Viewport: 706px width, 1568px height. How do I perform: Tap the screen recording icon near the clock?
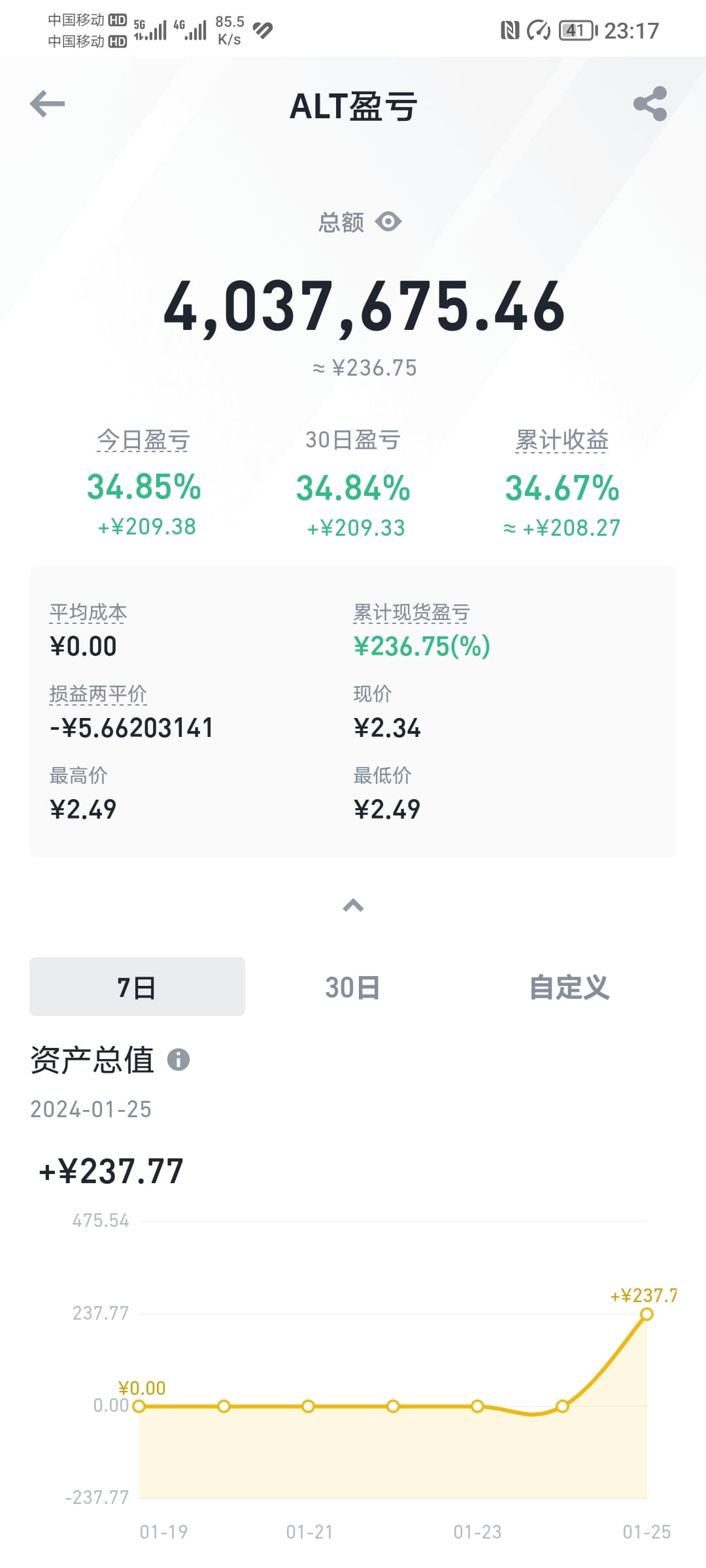(538, 29)
